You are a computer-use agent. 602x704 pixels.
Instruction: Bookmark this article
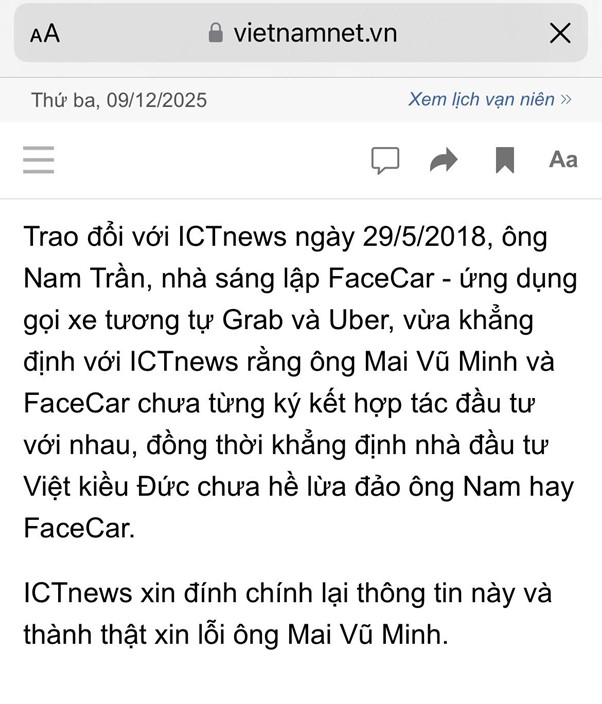click(x=504, y=160)
